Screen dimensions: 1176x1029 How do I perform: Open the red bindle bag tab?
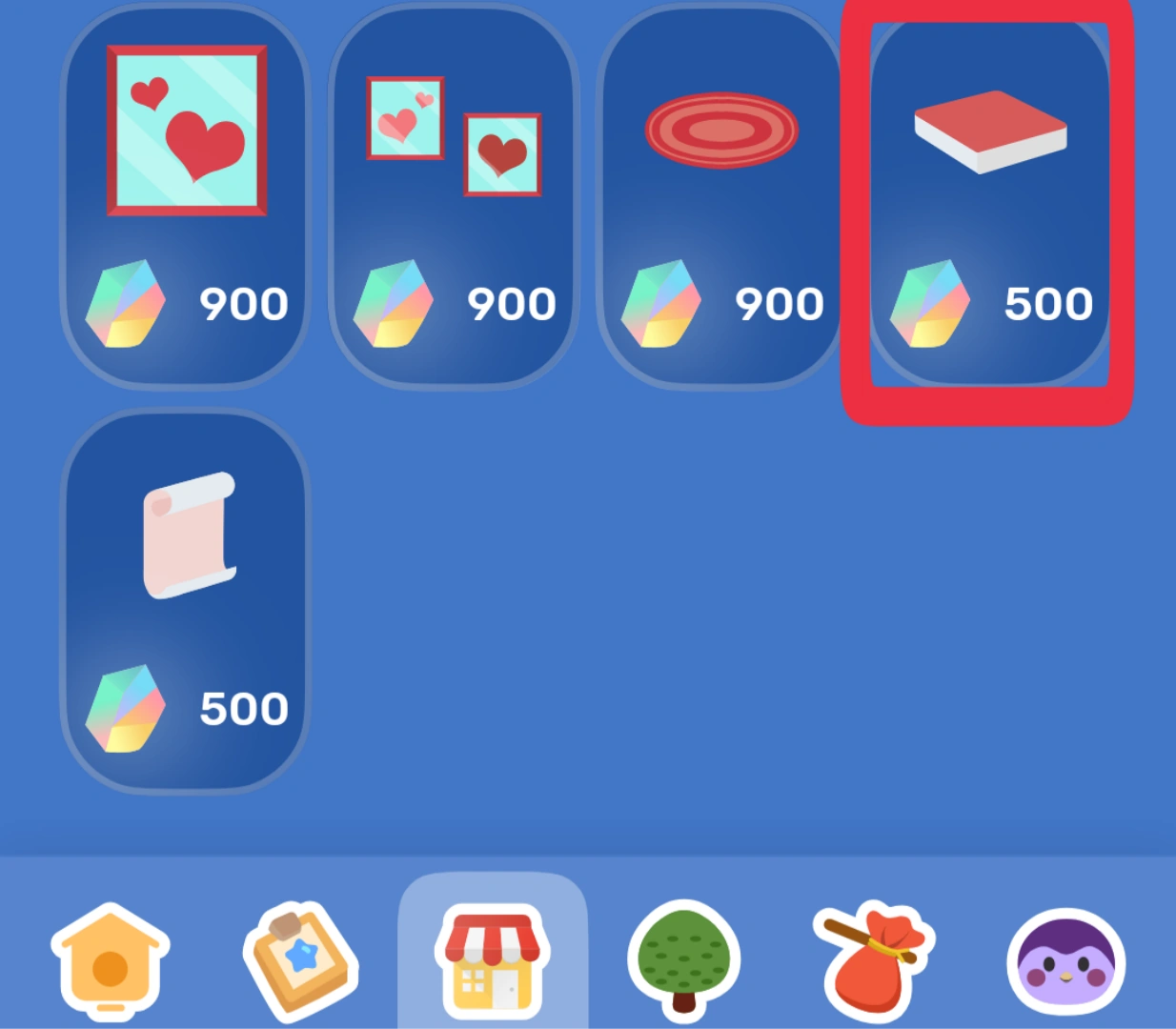(873, 958)
